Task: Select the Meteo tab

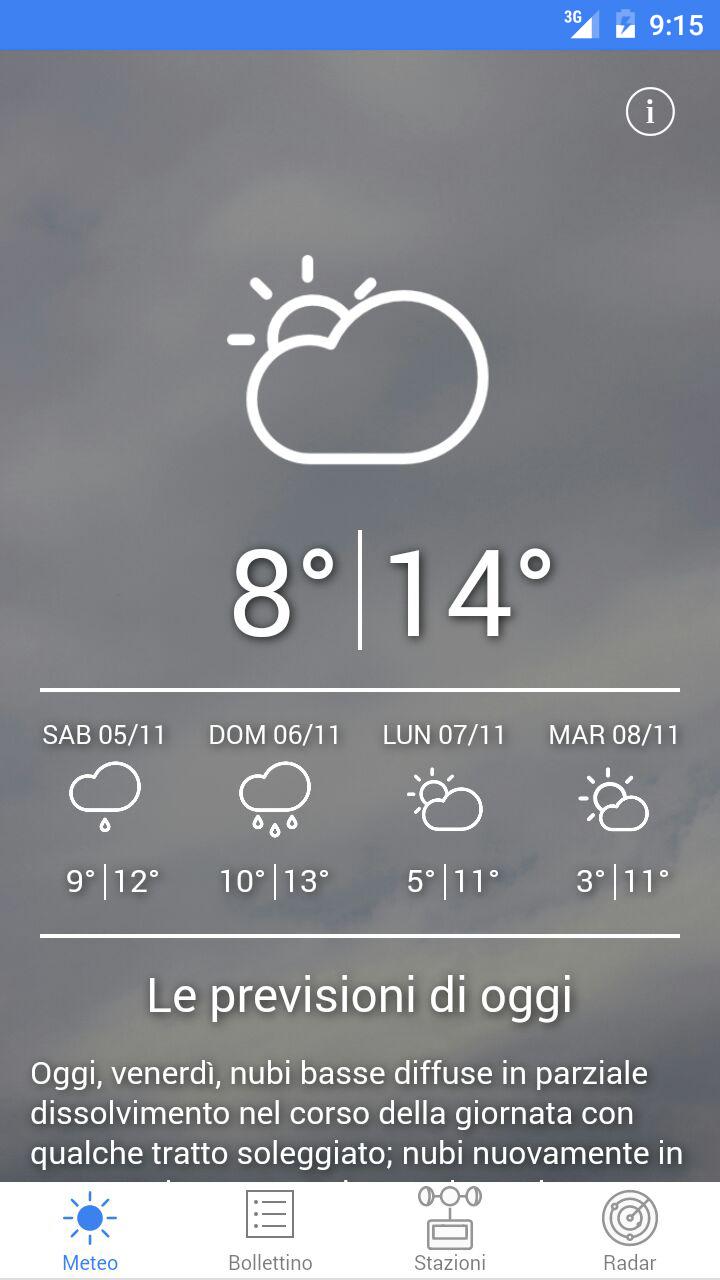Action: pos(90,1231)
